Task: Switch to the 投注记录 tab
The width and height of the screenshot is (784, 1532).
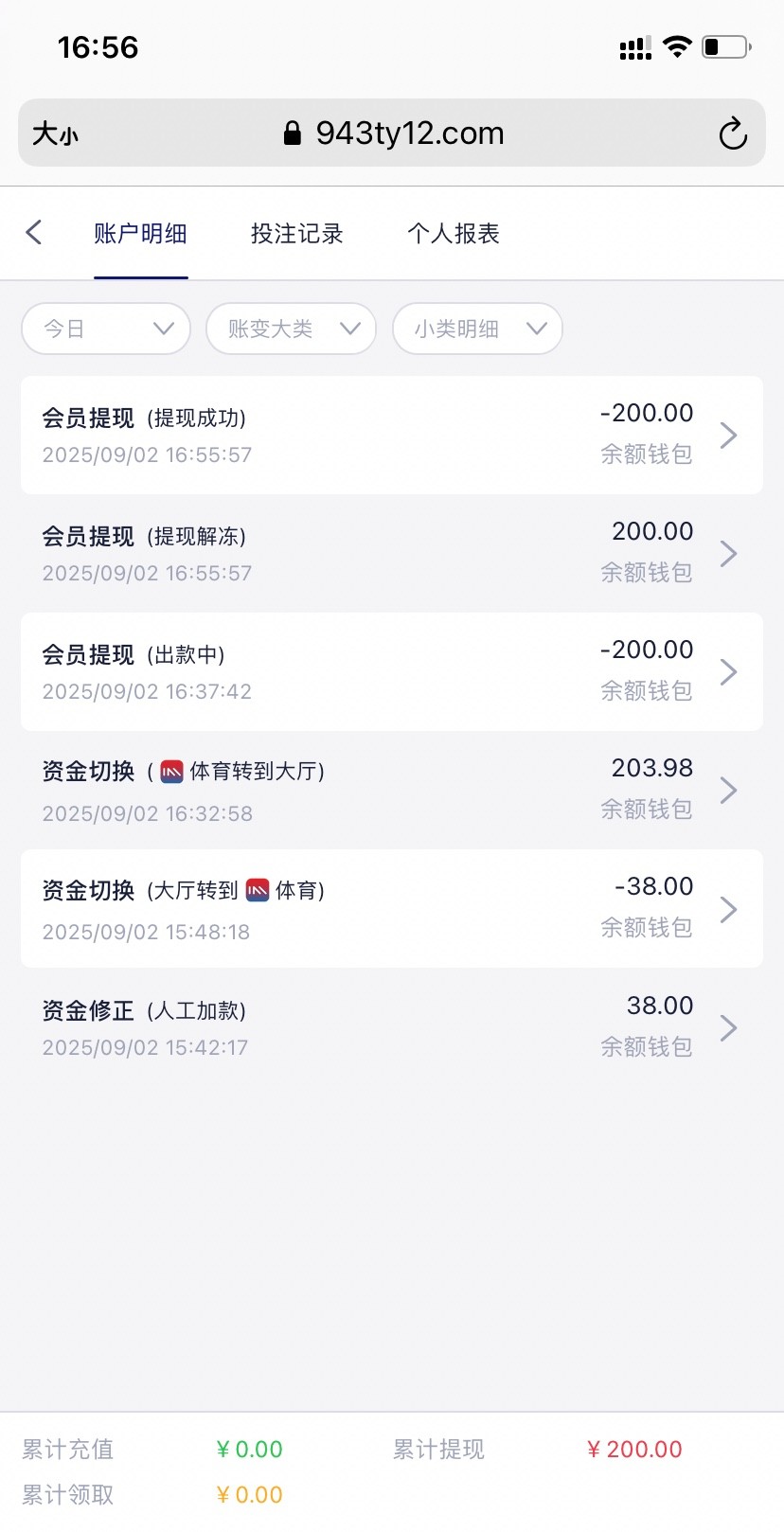Action: [x=296, y=234]
